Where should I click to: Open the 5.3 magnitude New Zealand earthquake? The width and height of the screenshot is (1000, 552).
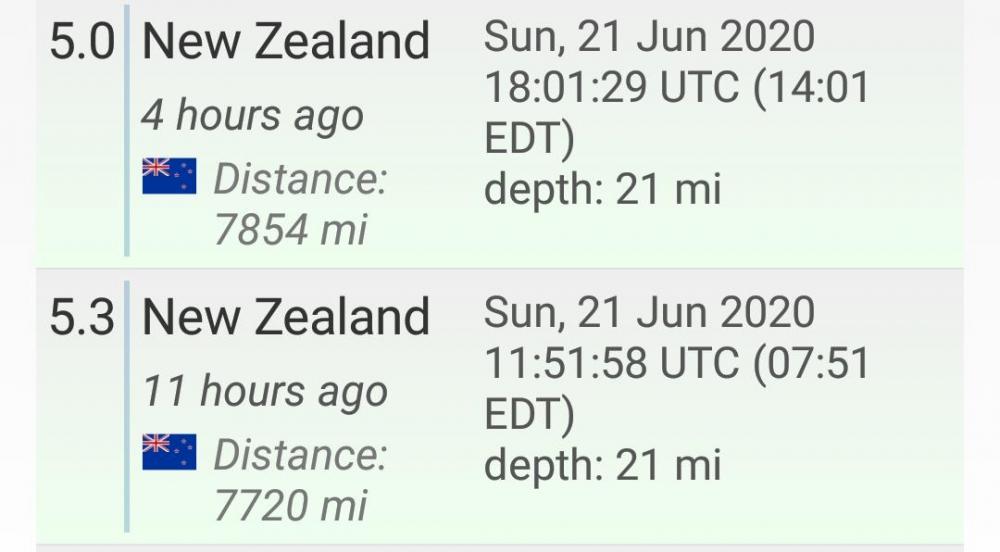pos(286,318)
